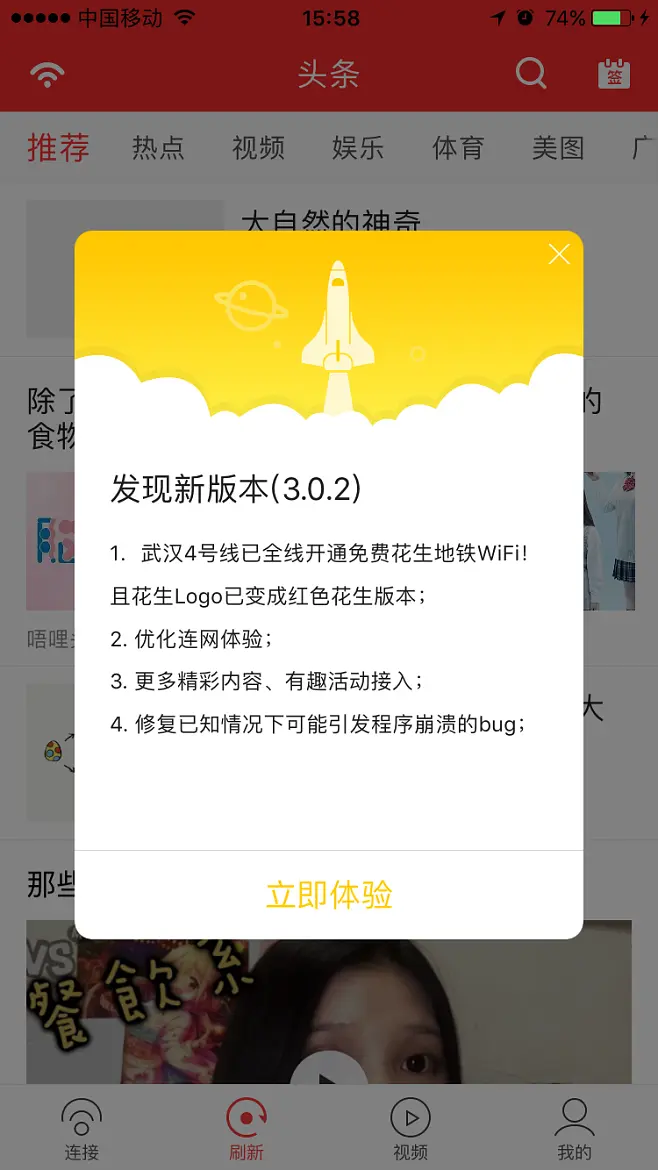Switch to the 热点 top tab
The height and width of the screenshot is (1170, 658).
(158, 148)
